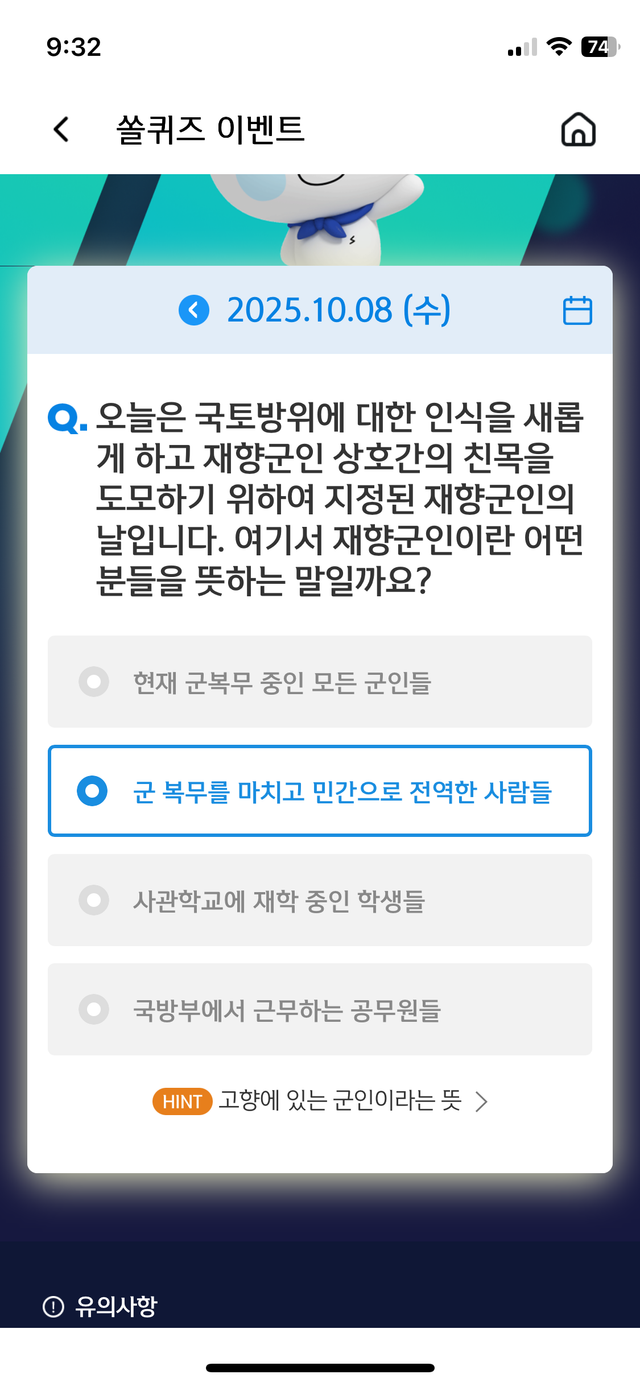
Task: Choose 군 복무를 마치고 민간으로 전역한 사람들
Action: pyautogui.click(x=320, y=792)
